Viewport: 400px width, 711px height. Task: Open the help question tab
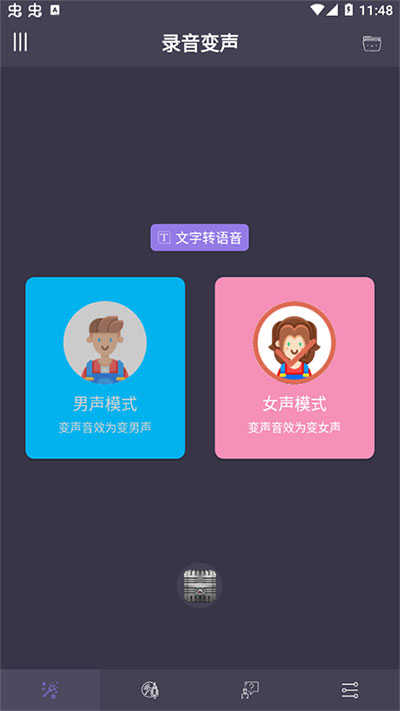pyautogui.click(x=250, y=690)
